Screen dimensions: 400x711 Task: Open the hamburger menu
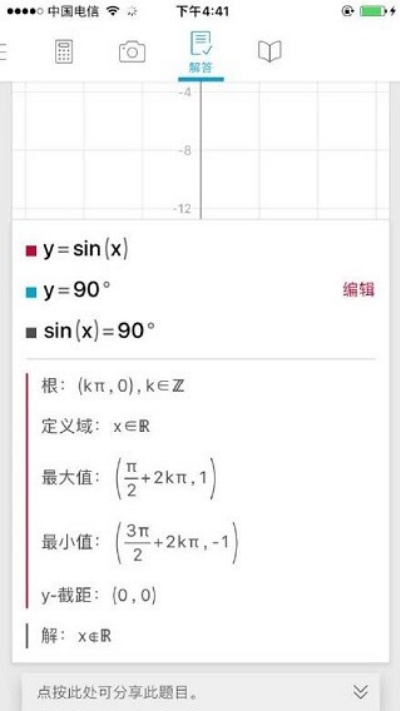point(3,52)
